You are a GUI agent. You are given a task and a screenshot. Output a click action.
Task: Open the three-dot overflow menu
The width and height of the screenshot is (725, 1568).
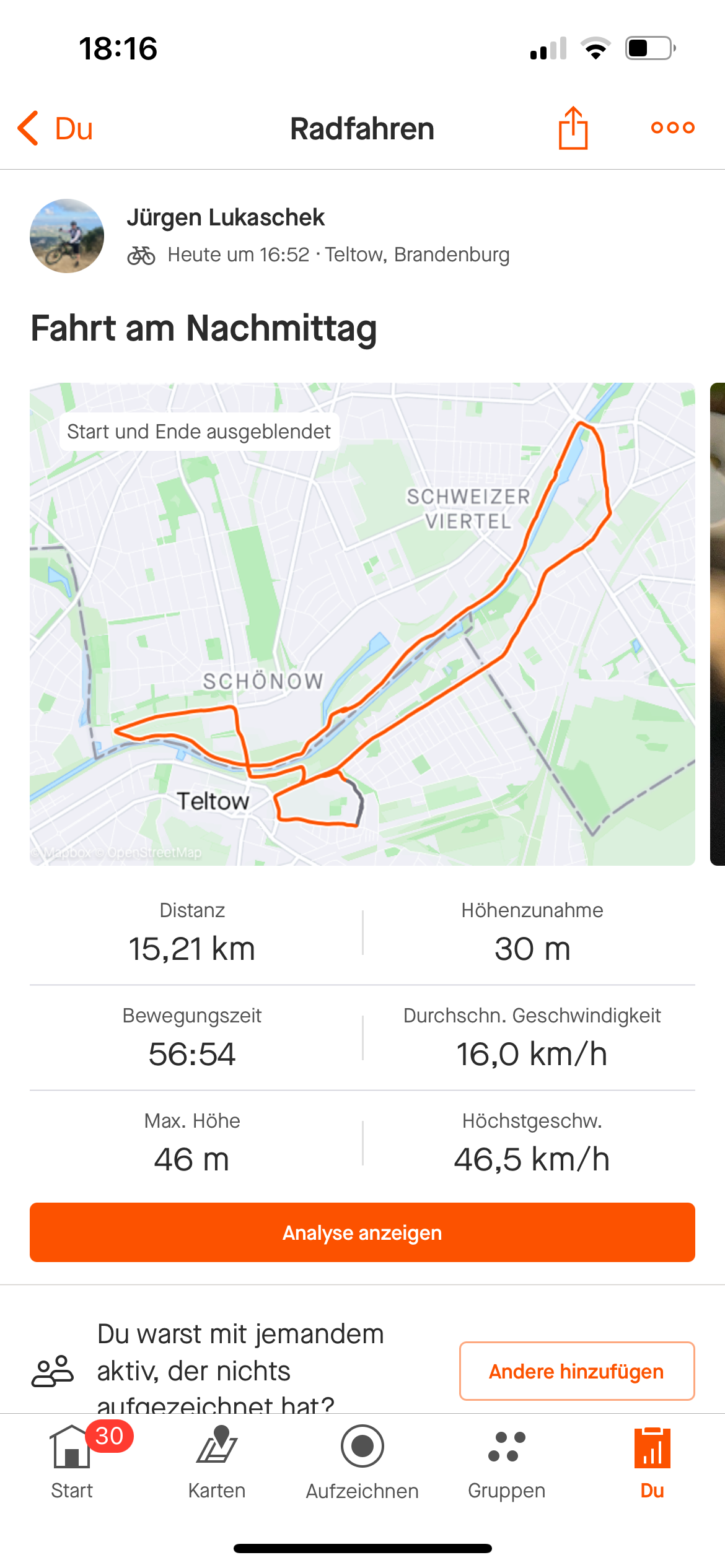[x=672, y=128]
